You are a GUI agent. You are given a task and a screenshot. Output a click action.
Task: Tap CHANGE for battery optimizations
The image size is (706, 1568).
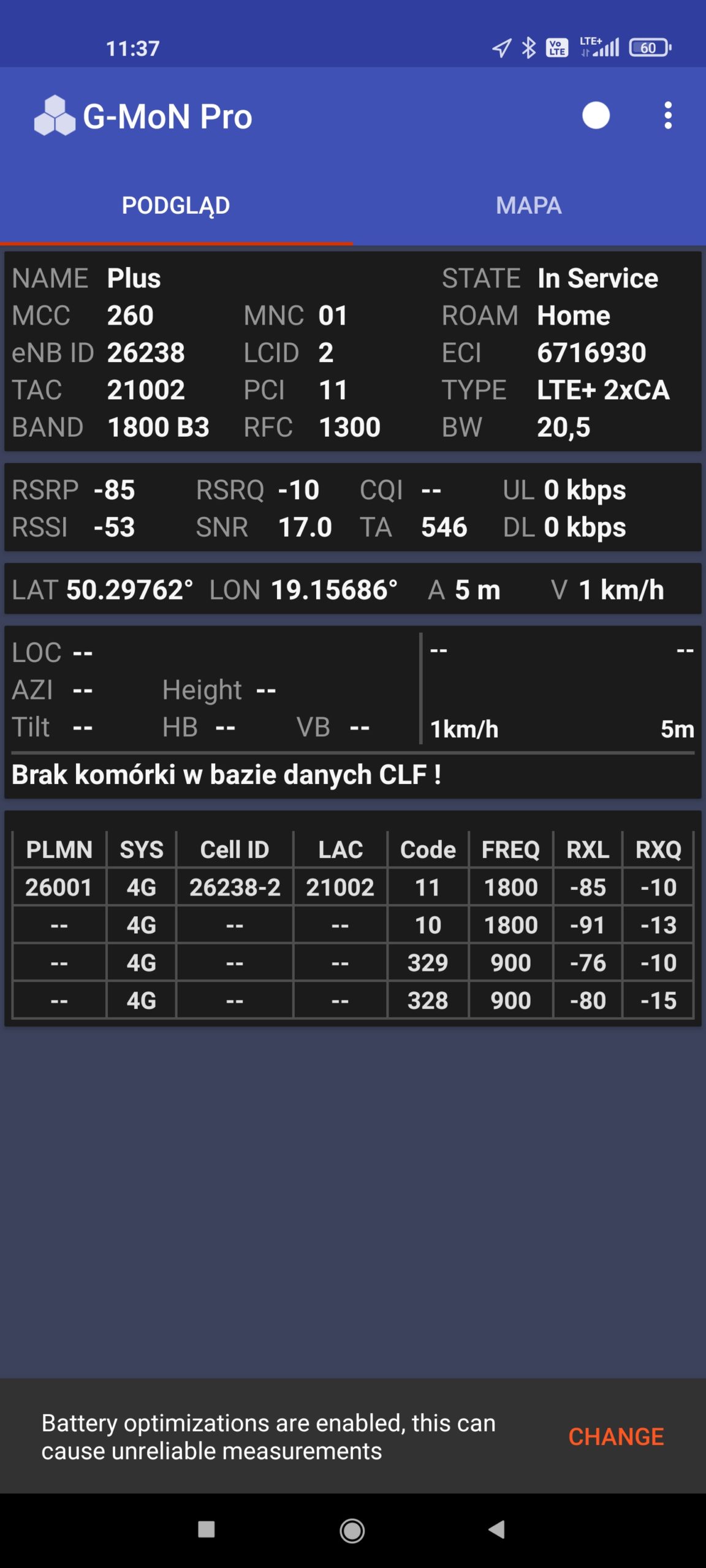tap(616, 1436)
